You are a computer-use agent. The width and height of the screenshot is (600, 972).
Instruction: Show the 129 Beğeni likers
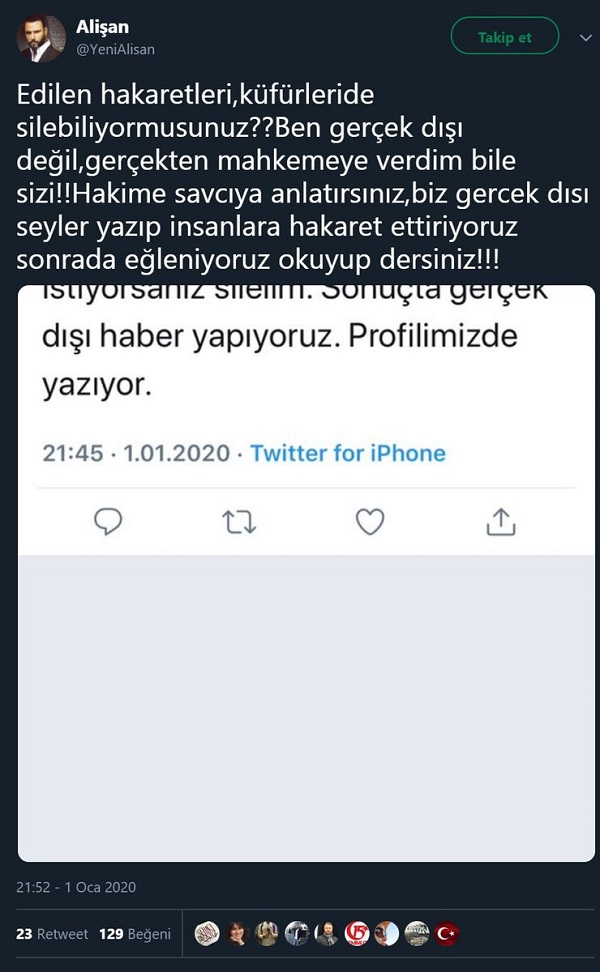tap(135, 934)
